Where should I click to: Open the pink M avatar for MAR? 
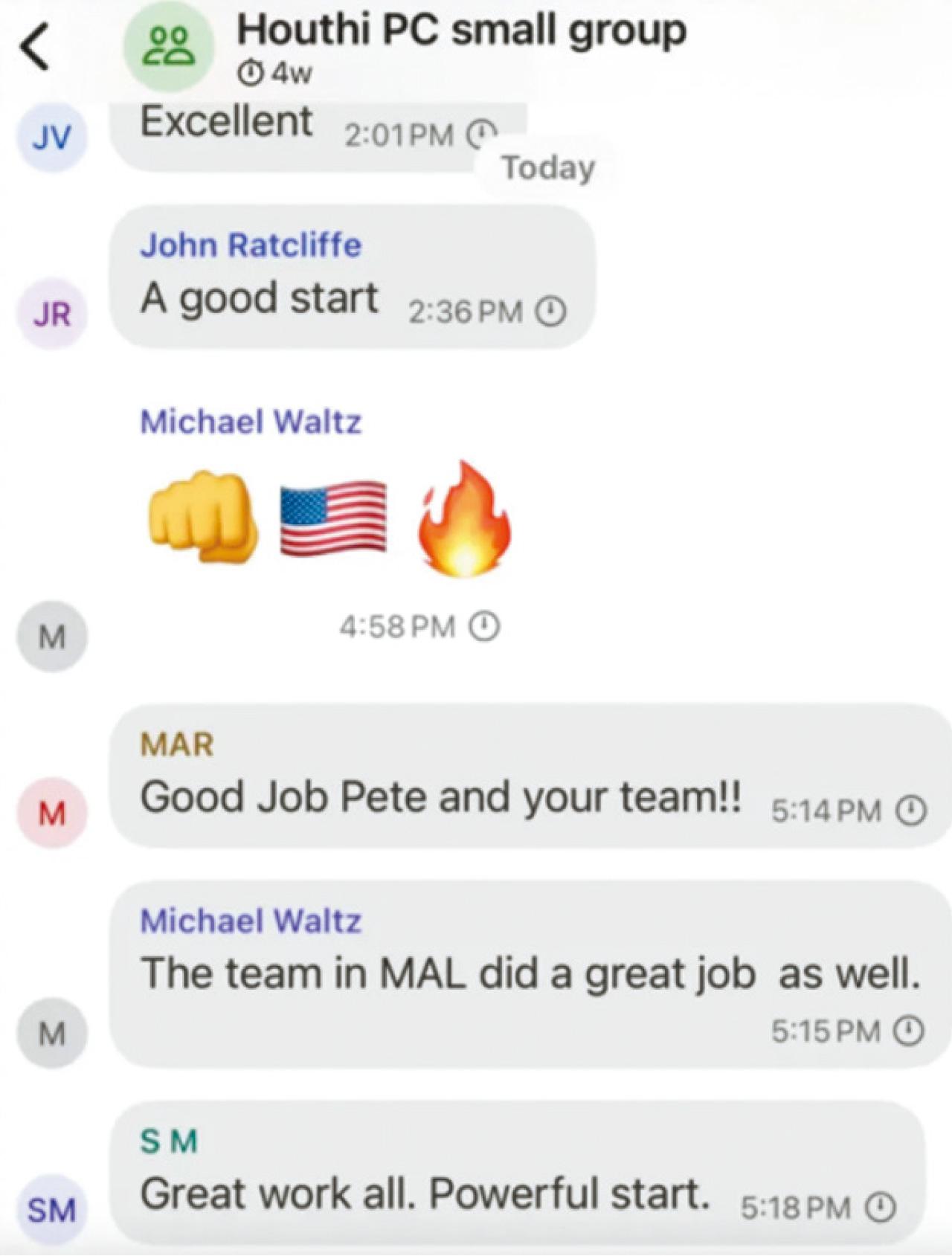tap(52, 814)
